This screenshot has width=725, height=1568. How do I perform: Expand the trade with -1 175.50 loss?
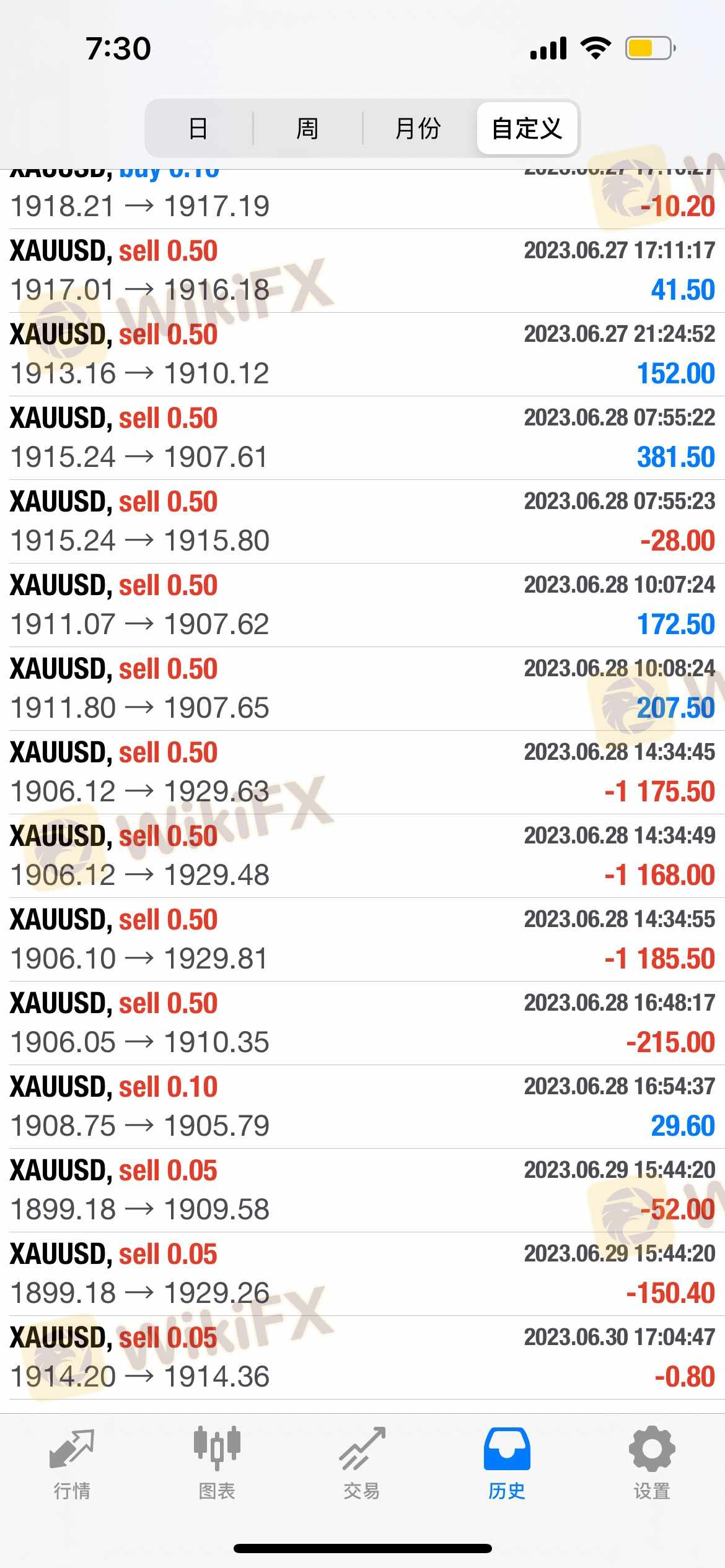(x=362, y=772)
